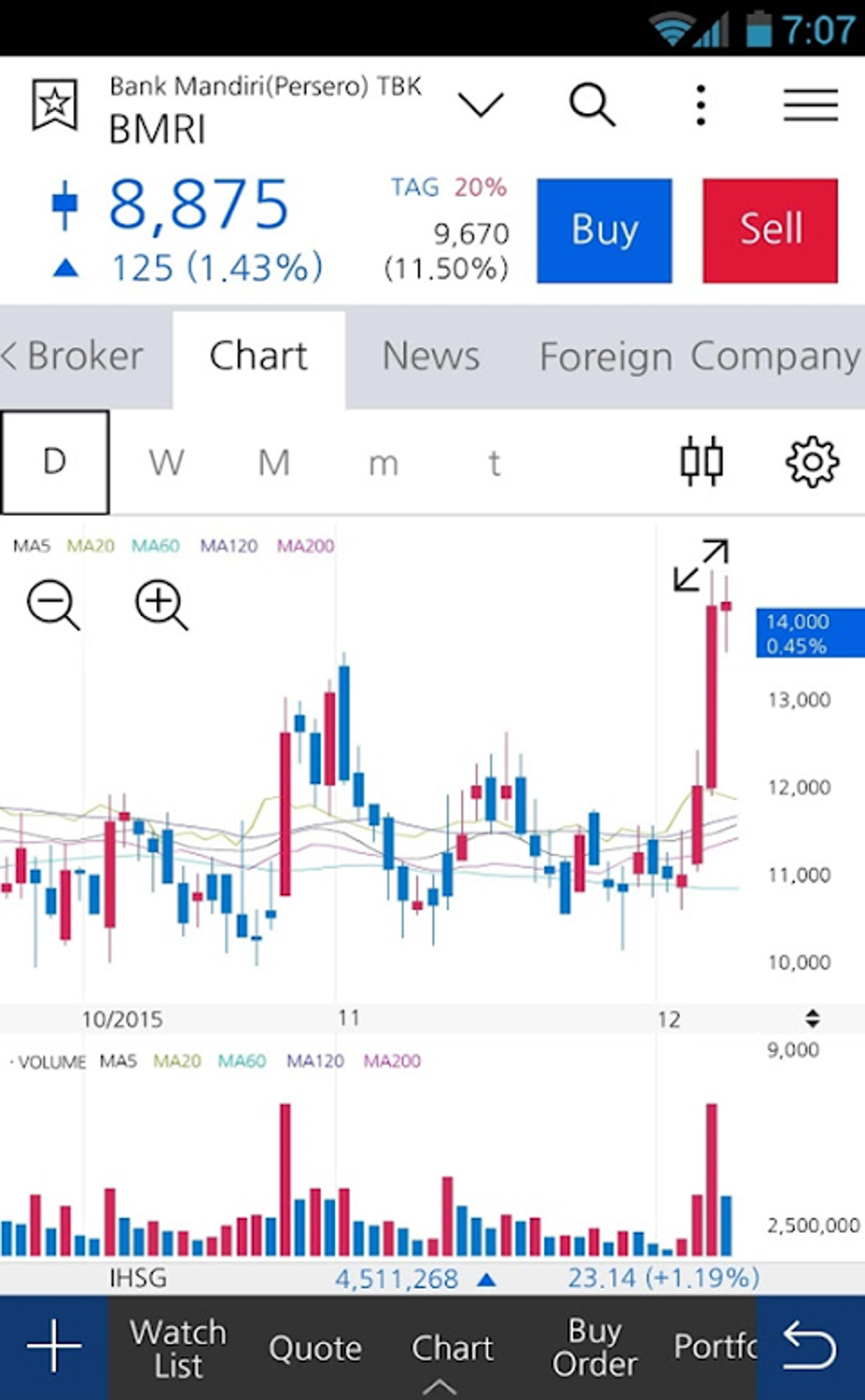Switch to the Company tab
The image size is (865, 1400).
pos(775,357)
